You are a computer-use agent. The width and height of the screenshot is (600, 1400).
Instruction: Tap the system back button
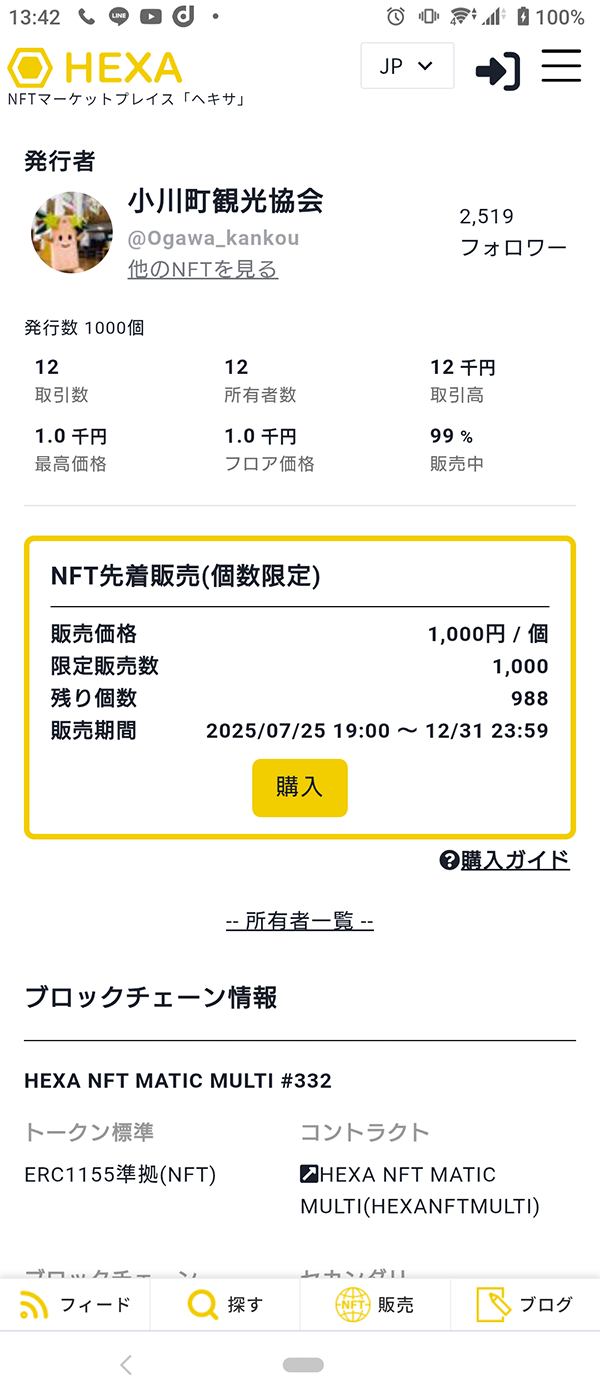(126, 1365)
